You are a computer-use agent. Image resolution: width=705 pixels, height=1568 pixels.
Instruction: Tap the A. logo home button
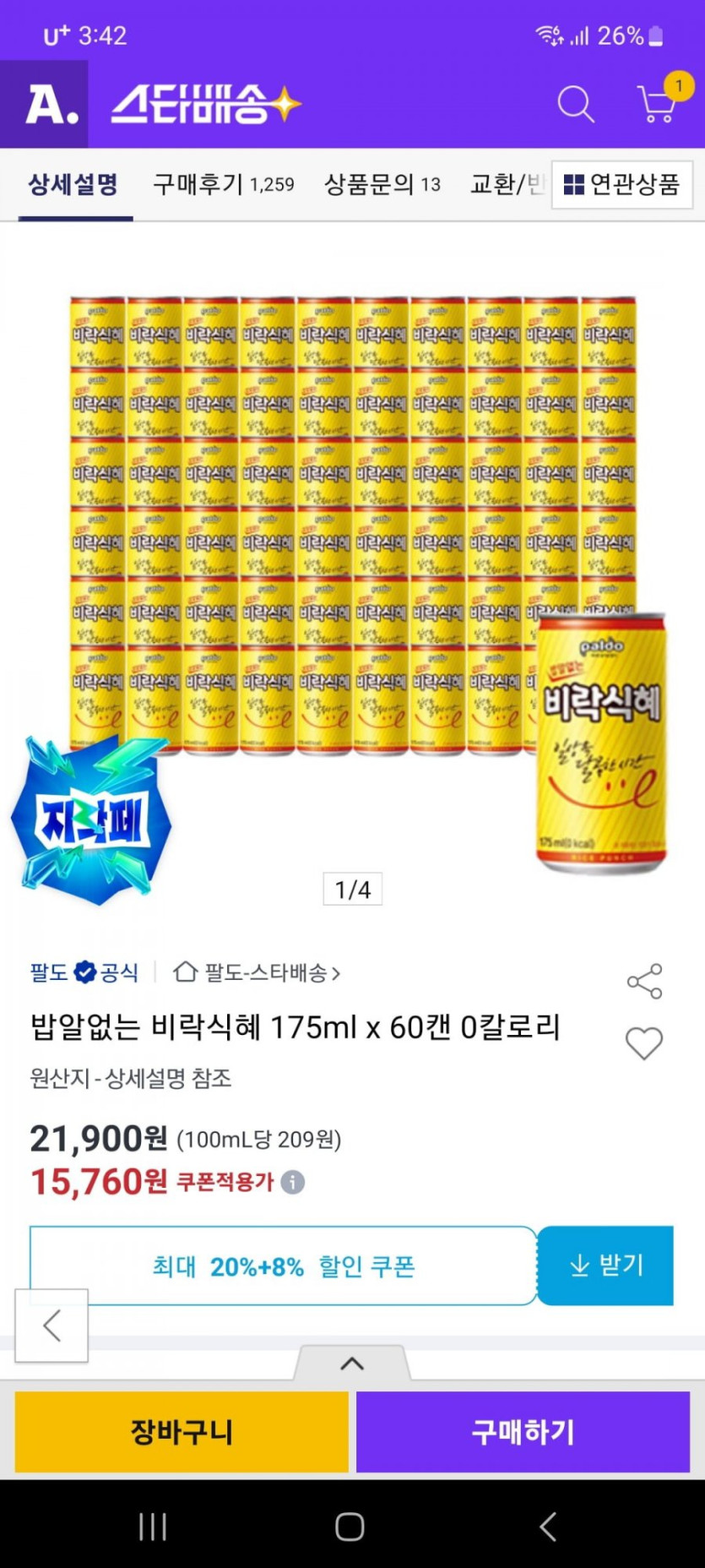pyautogui.click(x=52, y=105)
